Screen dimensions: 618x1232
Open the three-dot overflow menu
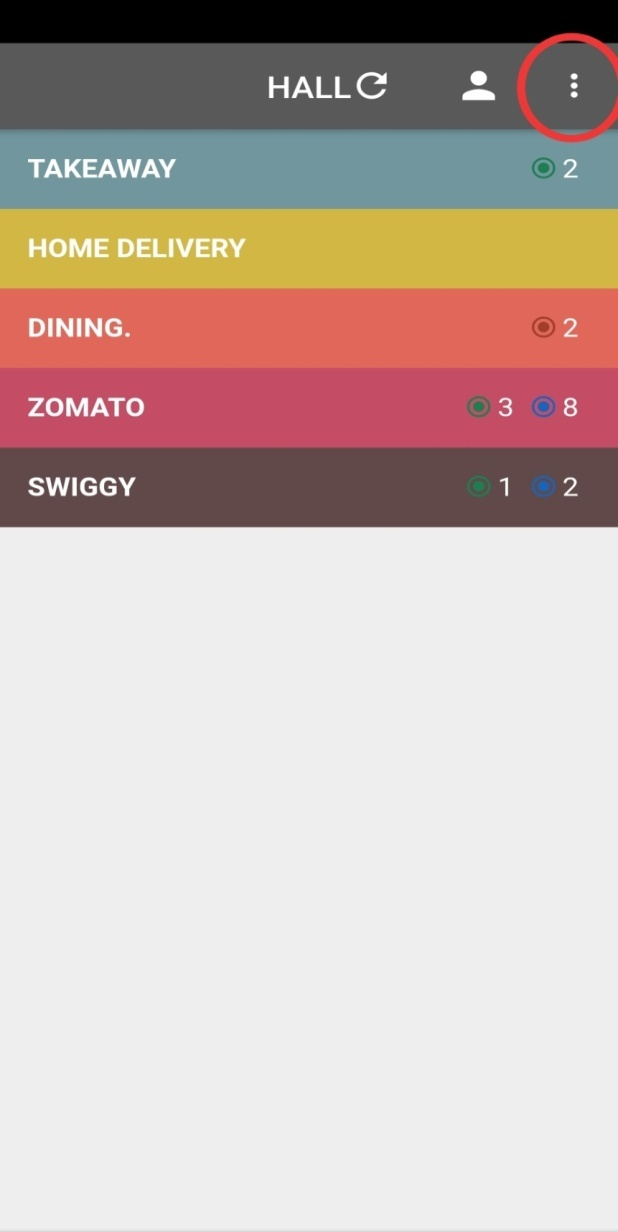click(x=573, y=86)
